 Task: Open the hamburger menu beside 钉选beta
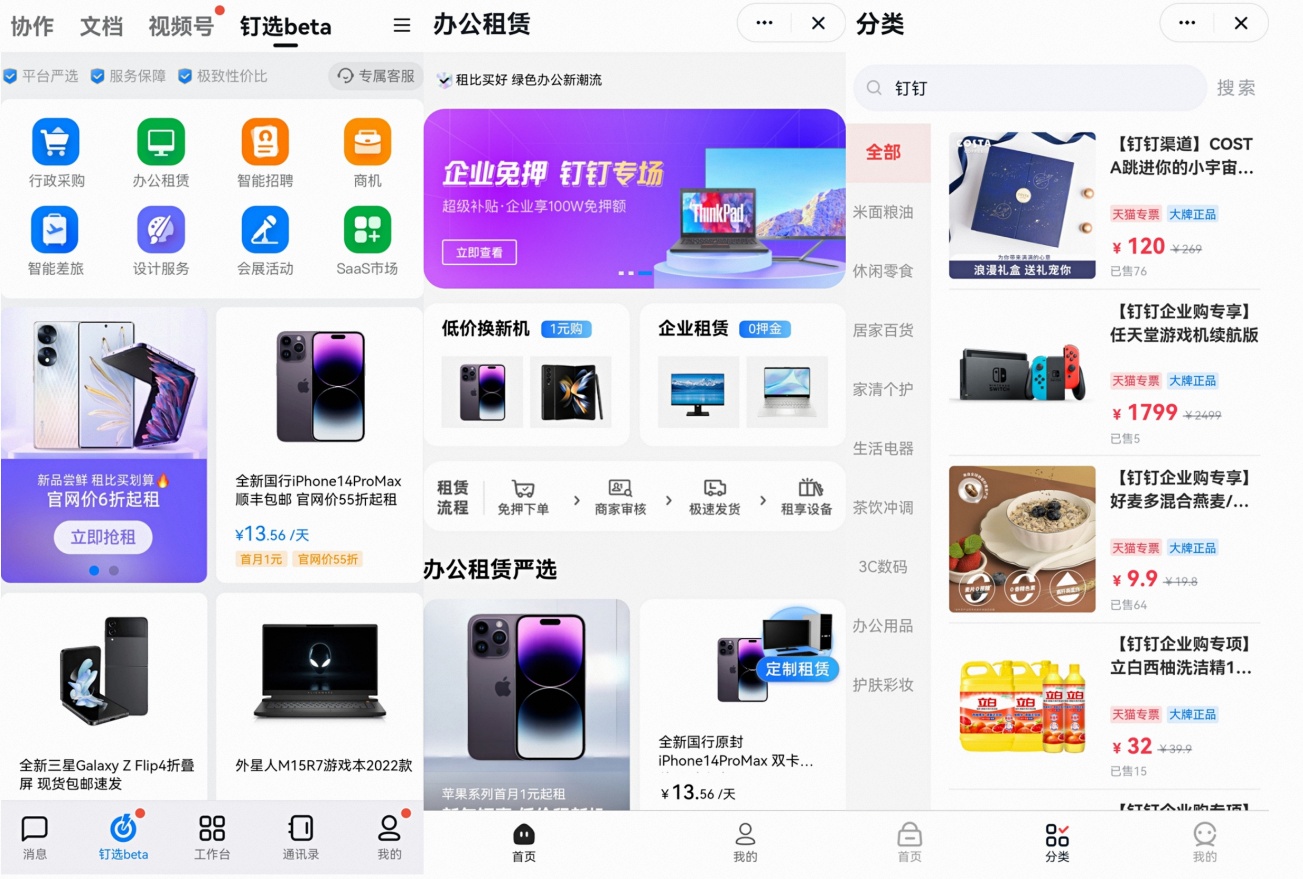pos(402,26)
